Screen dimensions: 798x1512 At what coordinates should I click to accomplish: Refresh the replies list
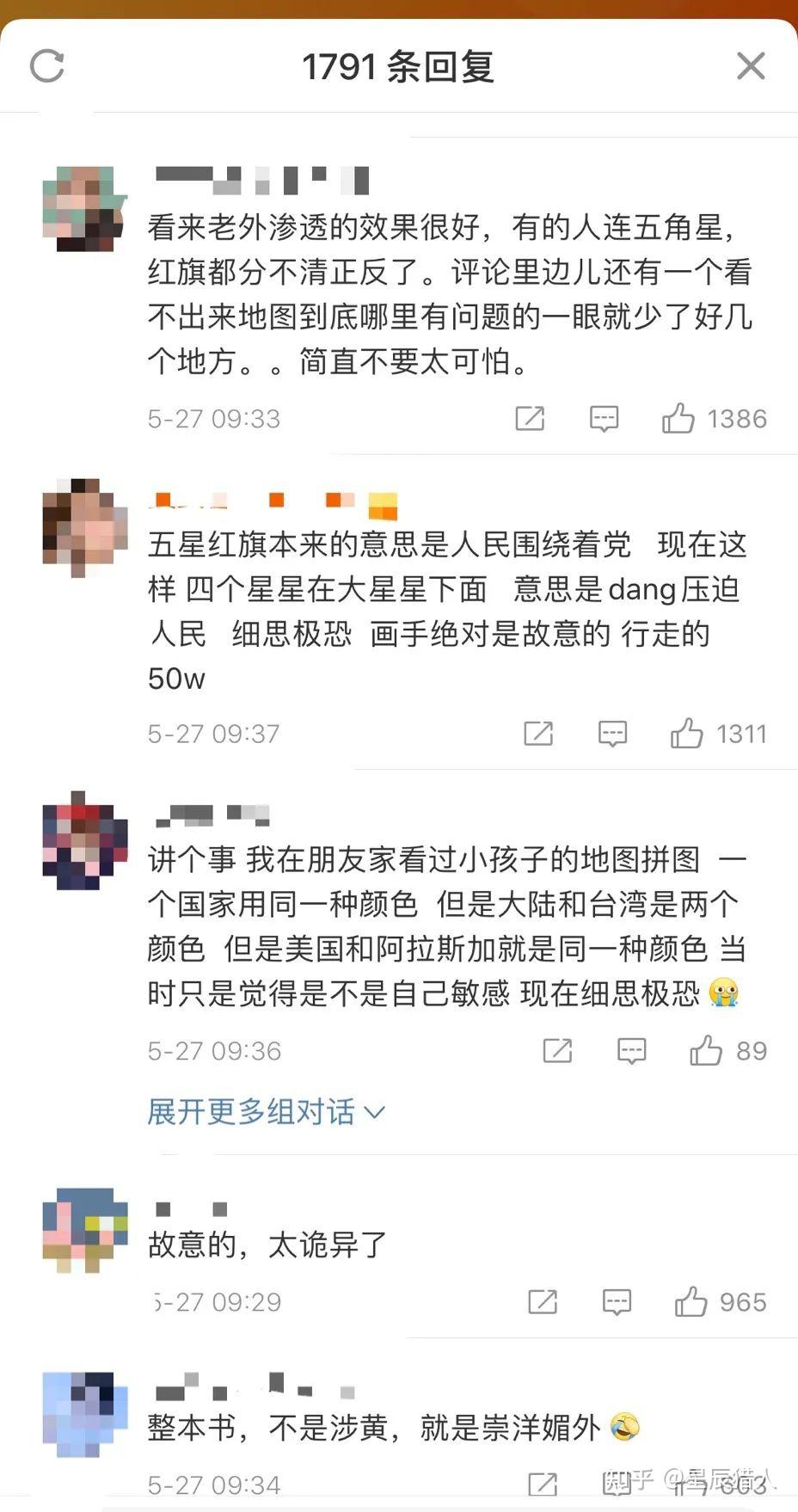click(x=47, y=66)
